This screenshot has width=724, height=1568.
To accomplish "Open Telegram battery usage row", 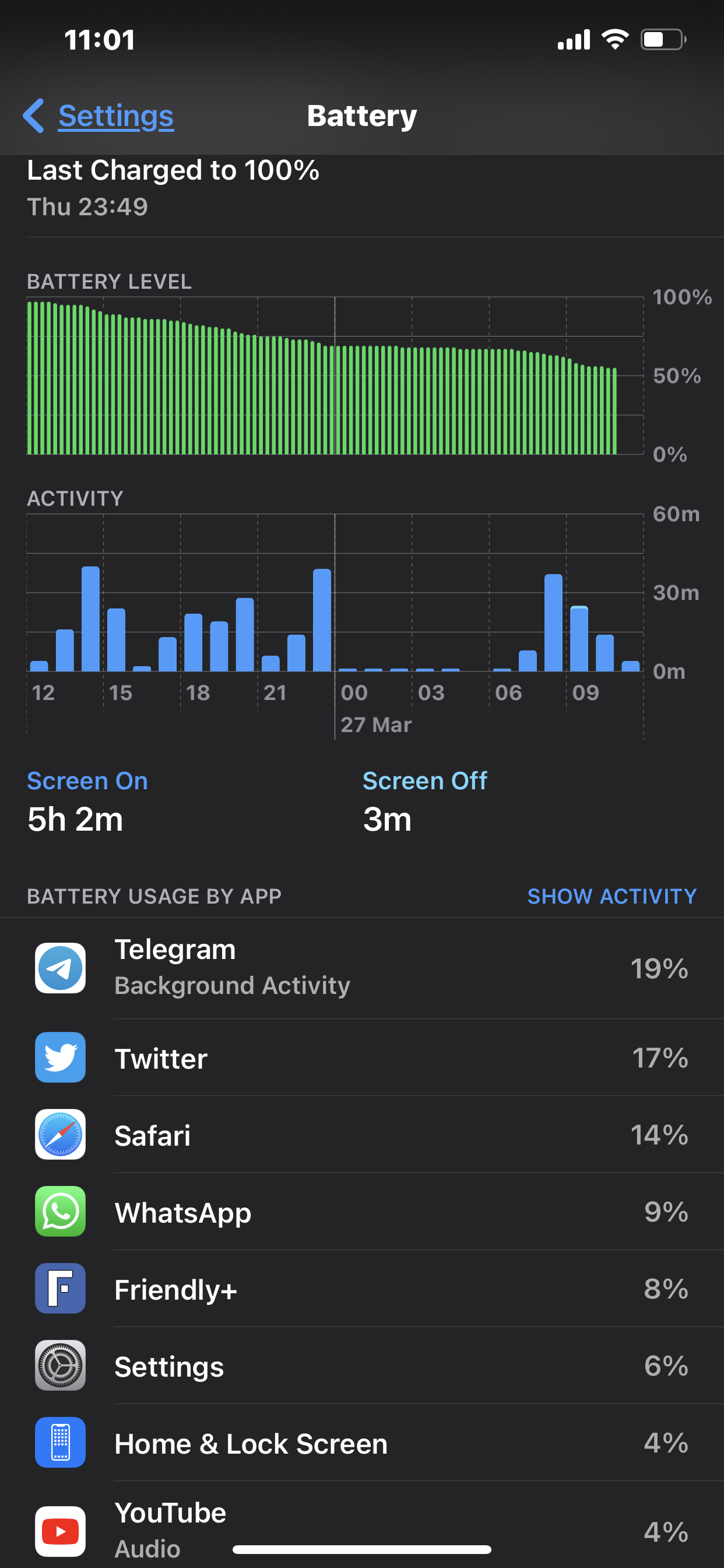I will 361,968.
